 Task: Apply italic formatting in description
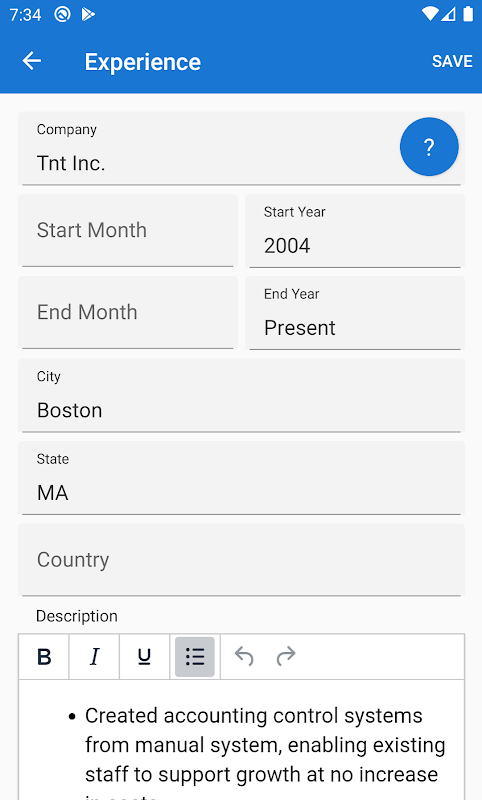(x=94, y=657)
